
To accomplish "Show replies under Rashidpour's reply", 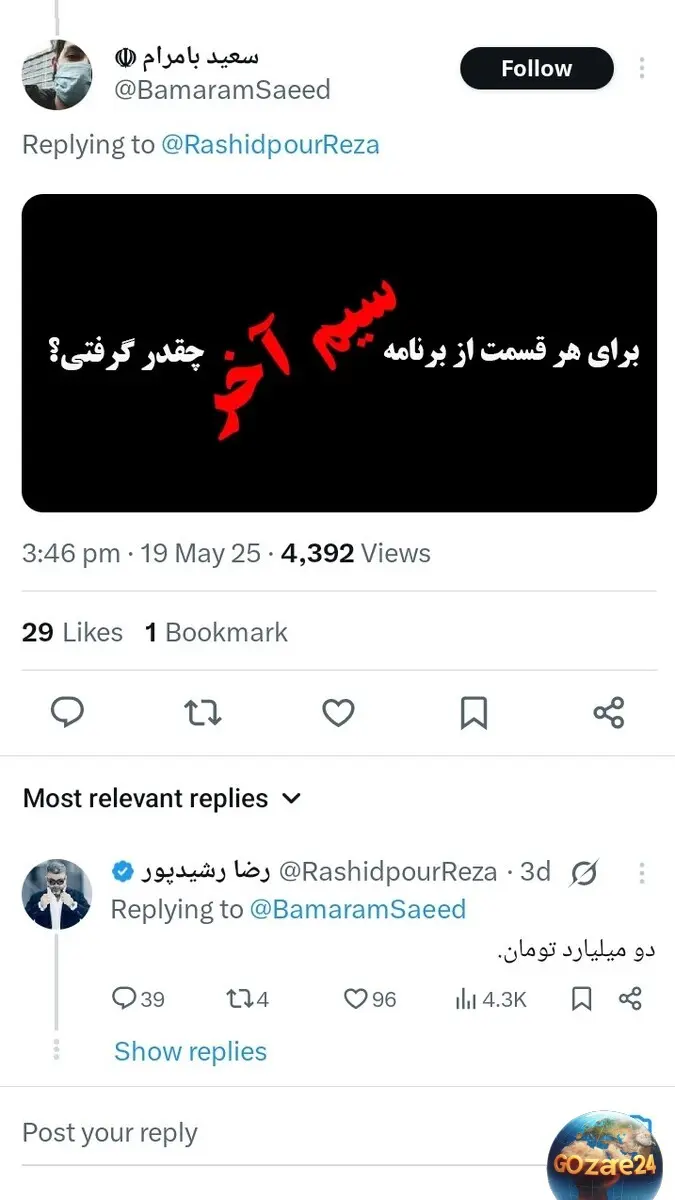I will [190, 1052].
